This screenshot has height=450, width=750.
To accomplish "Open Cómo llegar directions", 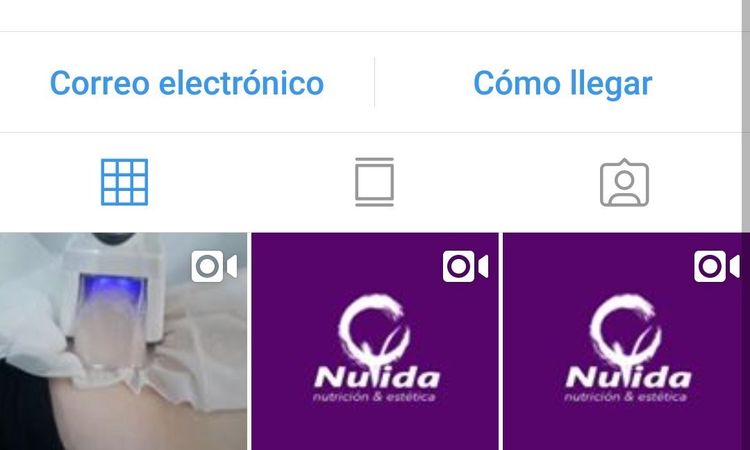I will [562, 82].
